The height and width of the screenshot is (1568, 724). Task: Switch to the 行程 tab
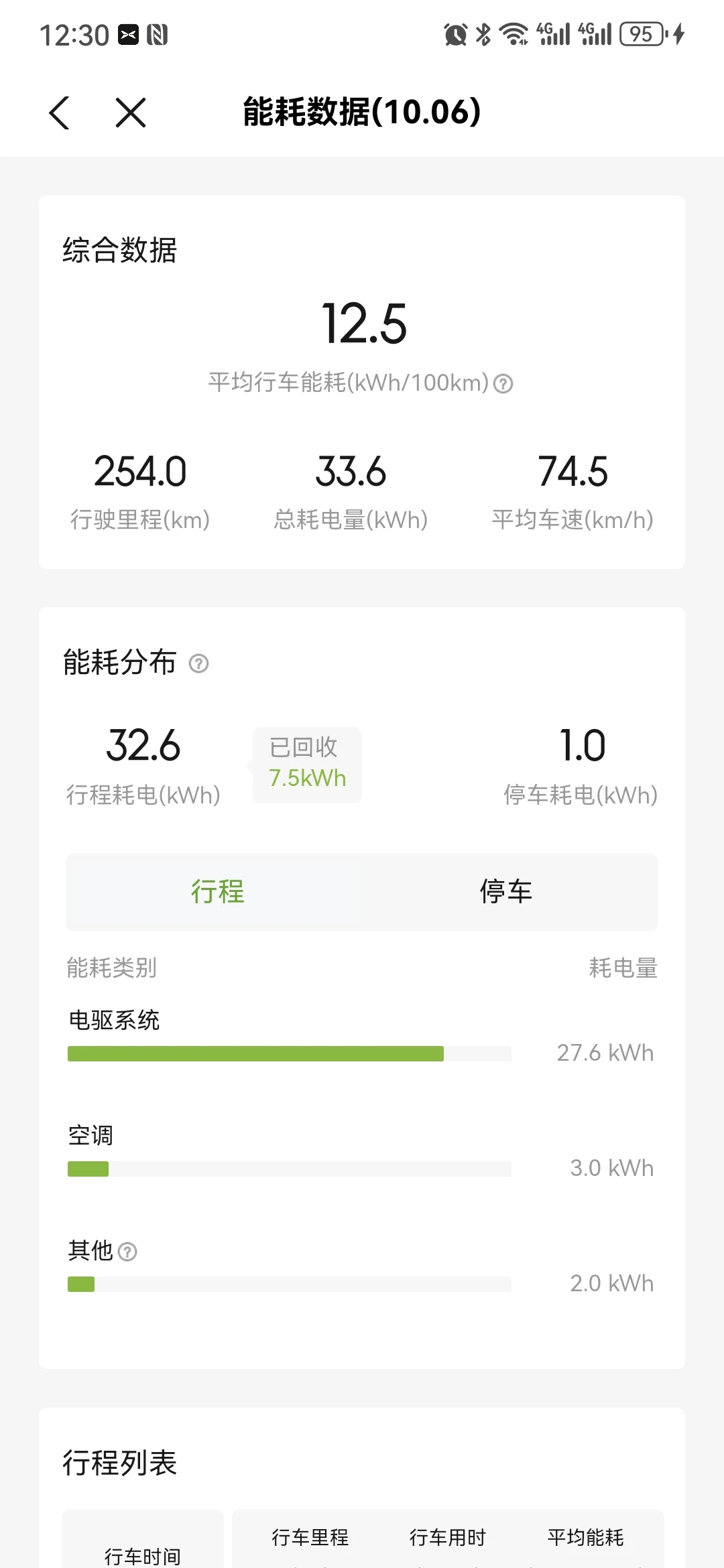click(x=217, y=892)
